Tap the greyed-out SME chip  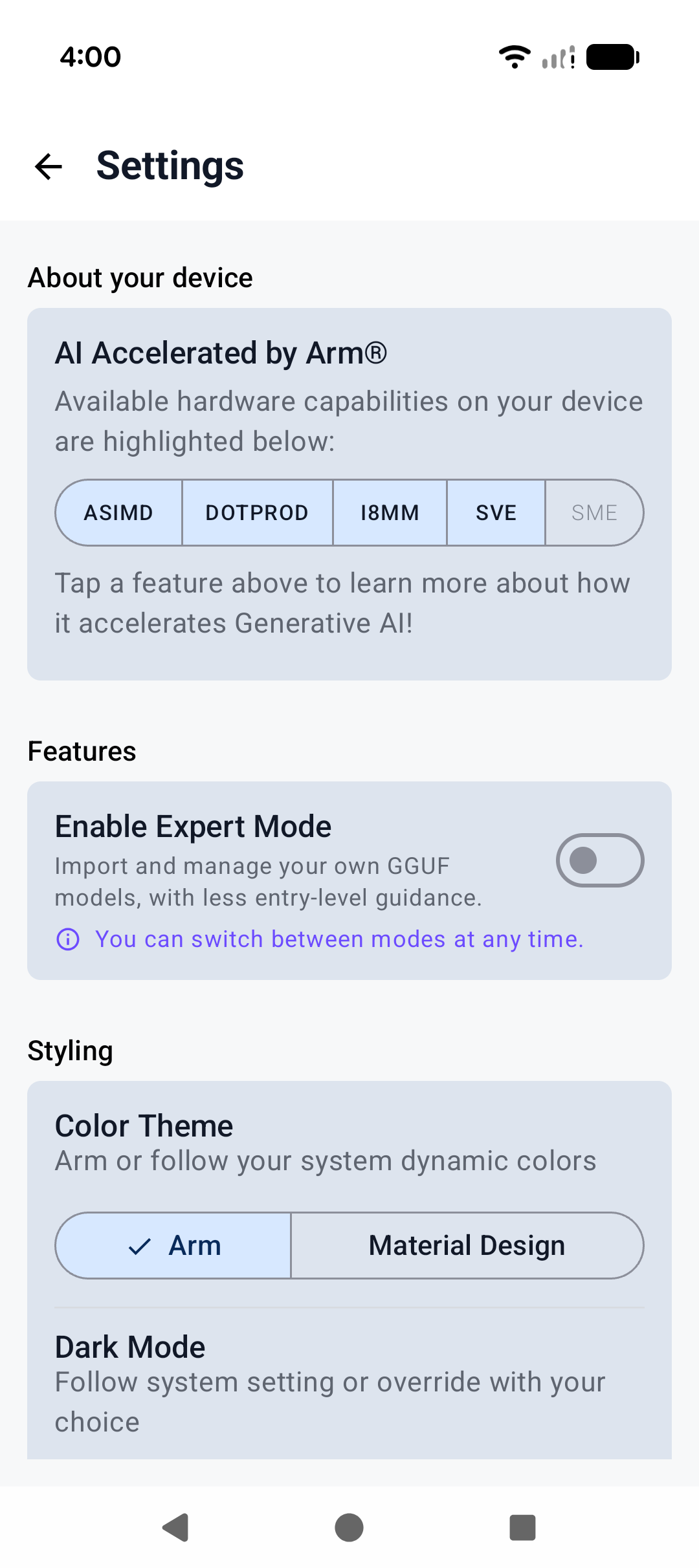click(594, 512)
